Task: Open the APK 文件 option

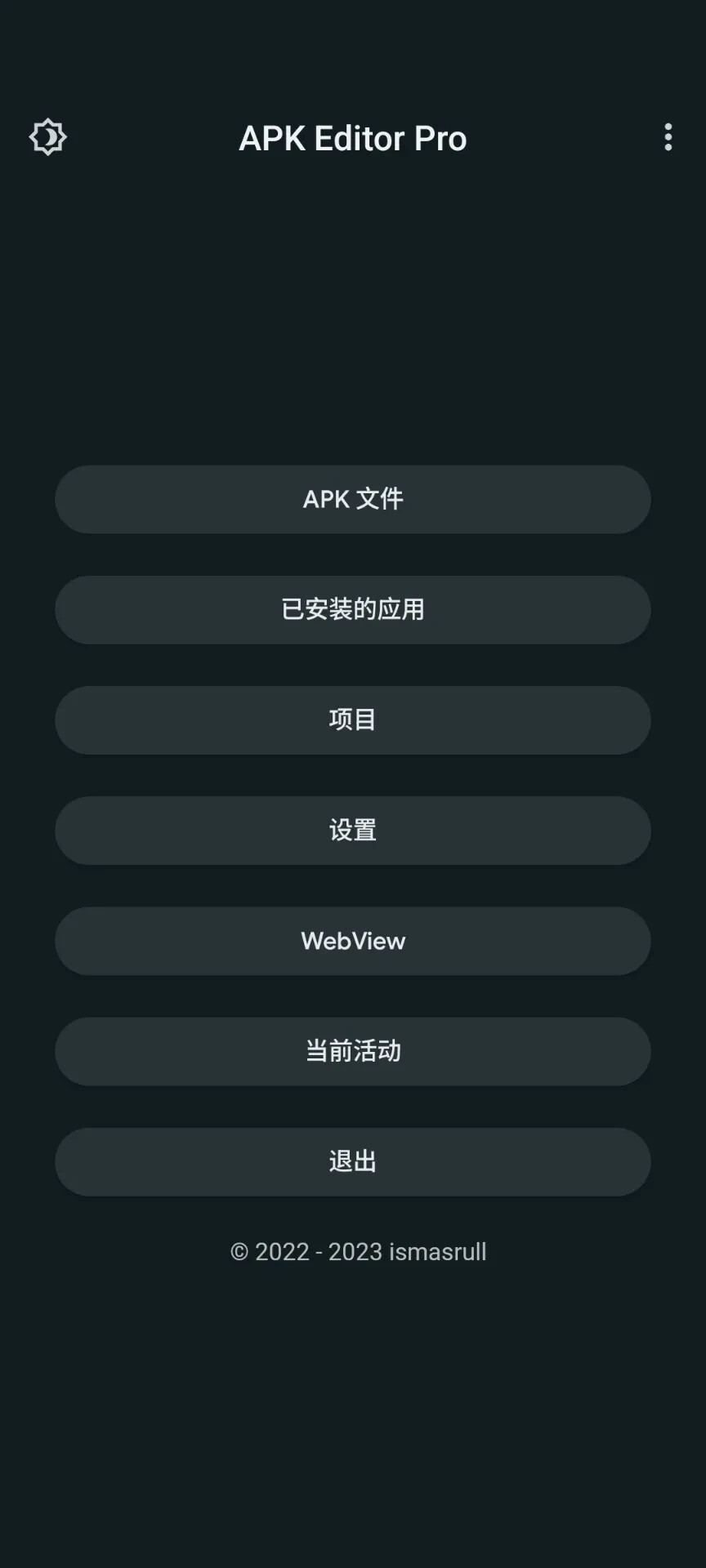Action: click(x=353, y=499)
